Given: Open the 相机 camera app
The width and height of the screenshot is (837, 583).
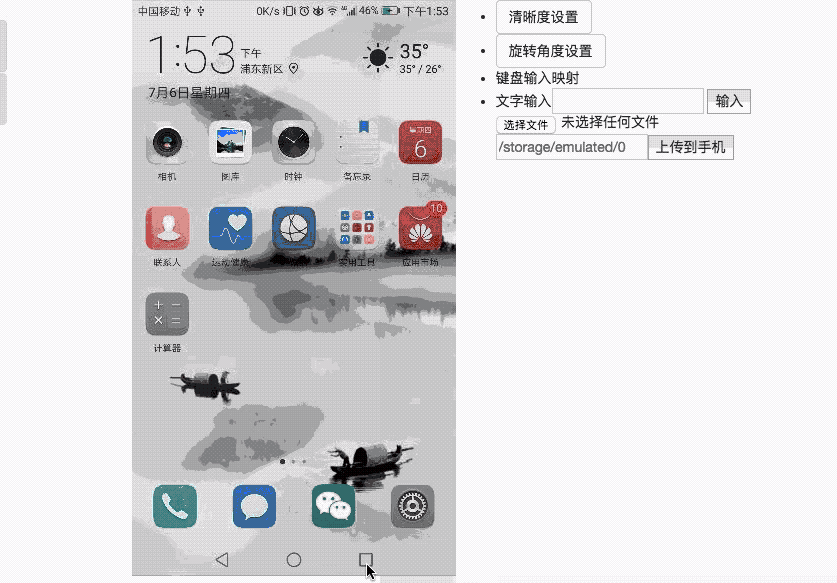Looking at the screenshot, I should coord(167,144).
